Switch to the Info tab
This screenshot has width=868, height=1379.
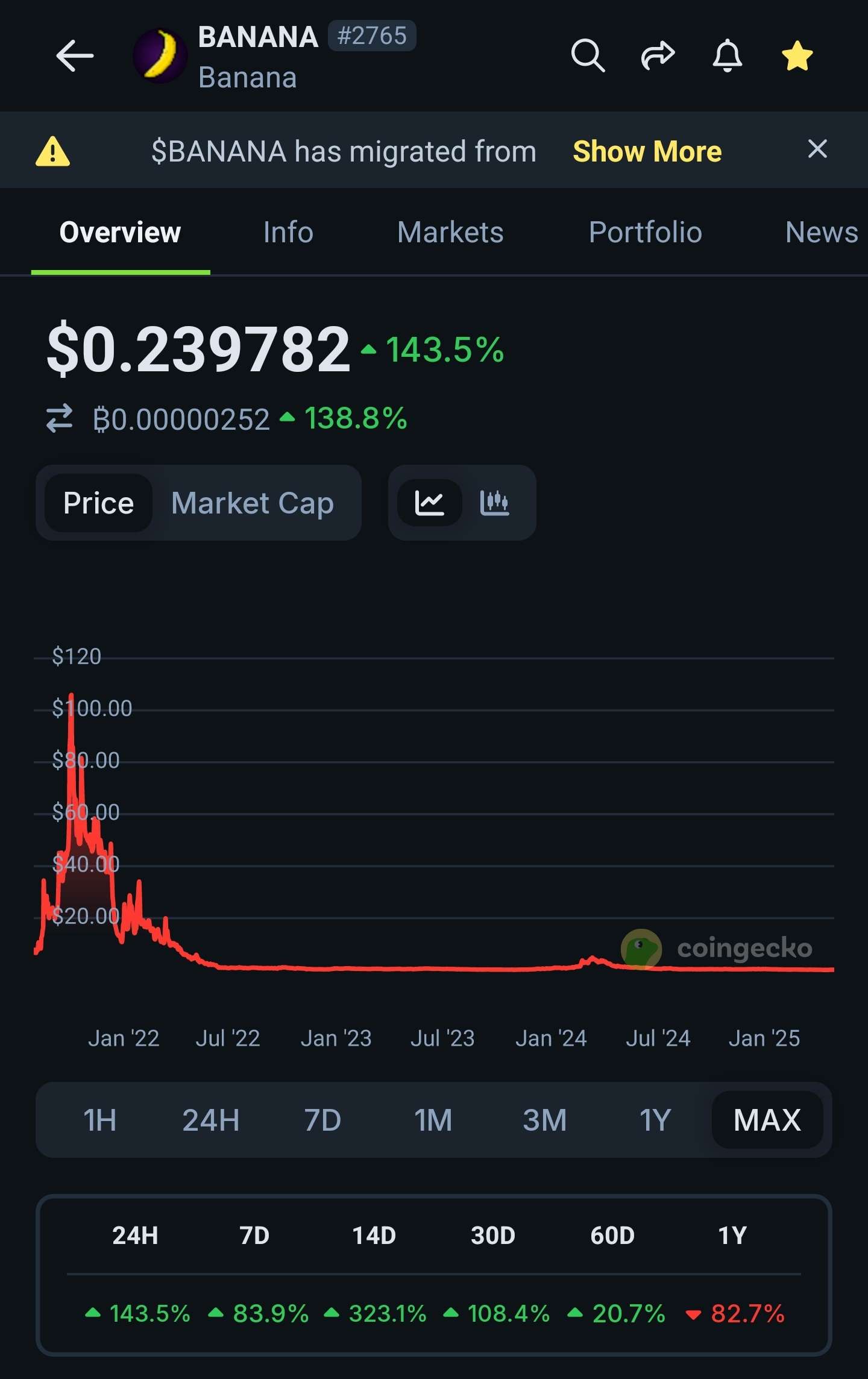[x=288, y=232]
